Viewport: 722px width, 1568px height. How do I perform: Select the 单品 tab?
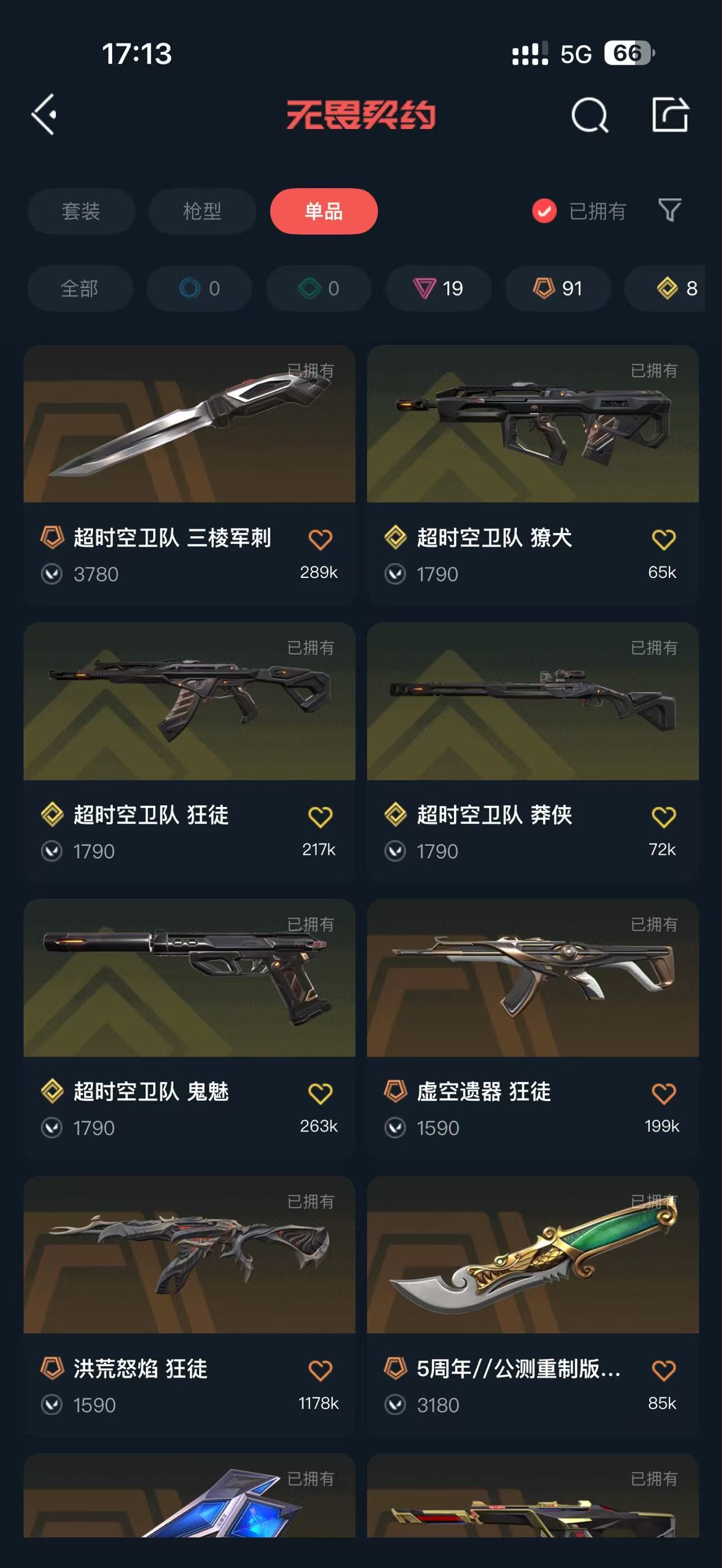coord(324,211)
